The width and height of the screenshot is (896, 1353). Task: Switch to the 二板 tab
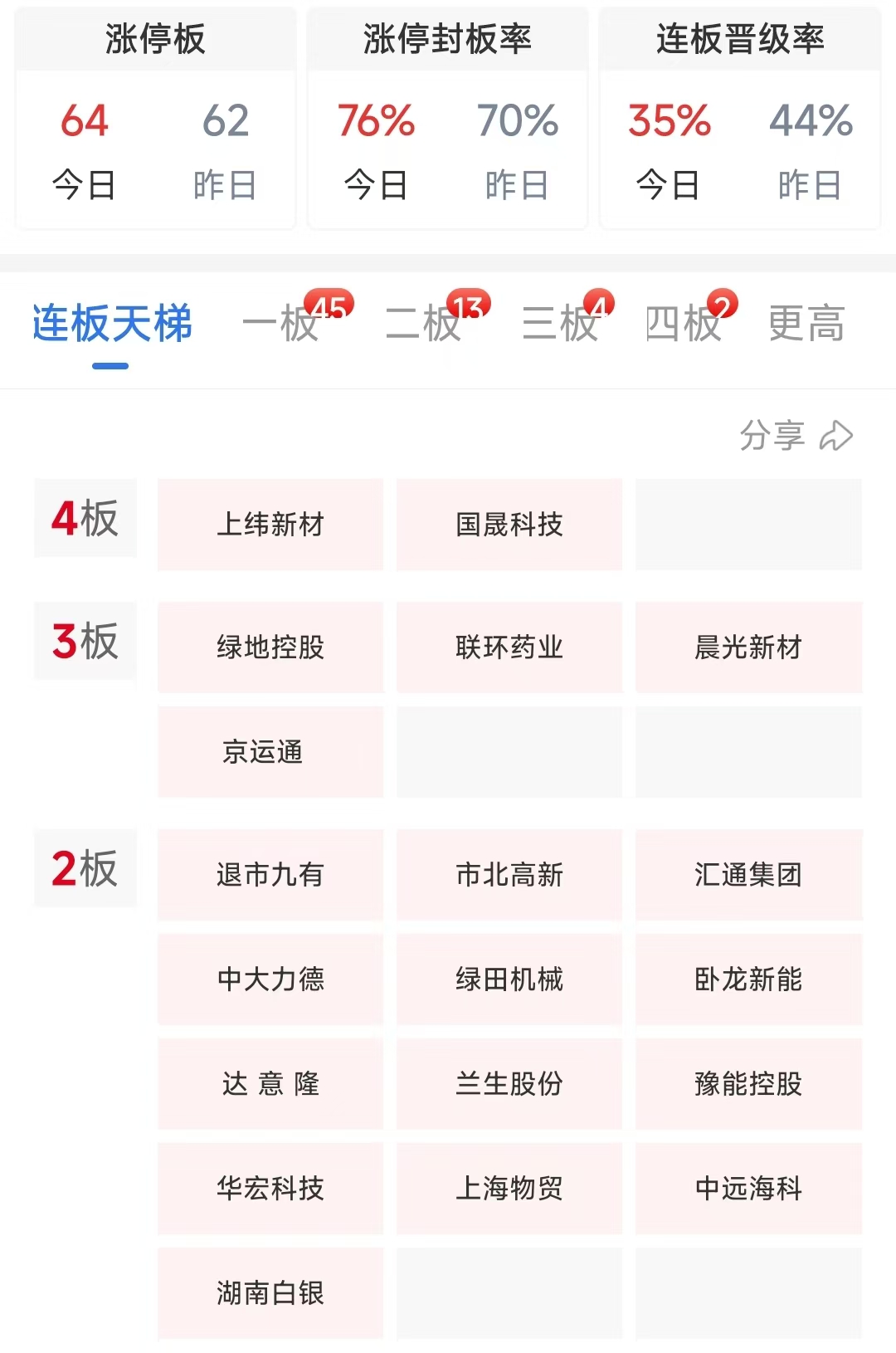pyautogui.click(x=424, y=324)
